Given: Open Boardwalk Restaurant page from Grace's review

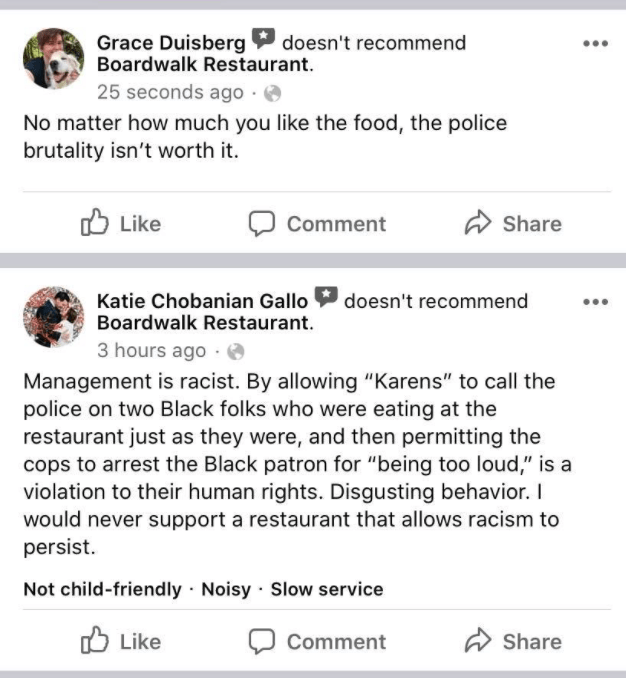Looking at the screenshot, I should point(203,65).
